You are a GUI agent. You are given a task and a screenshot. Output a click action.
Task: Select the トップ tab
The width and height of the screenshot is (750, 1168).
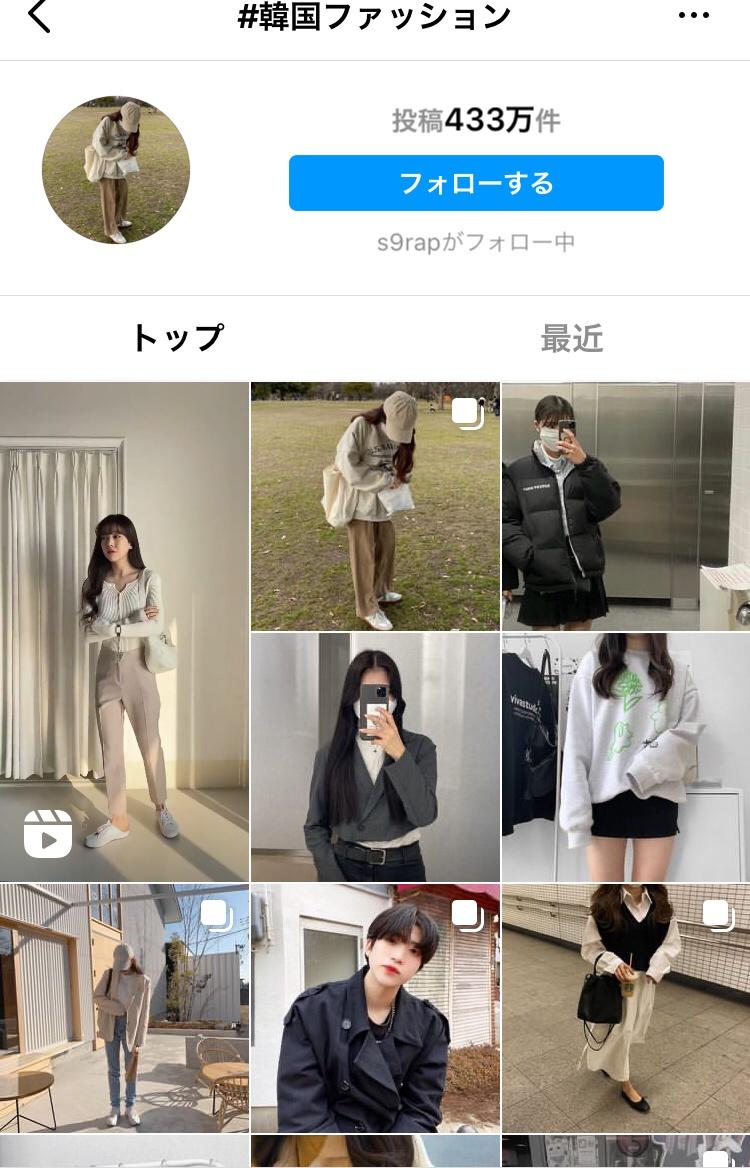coord(178,339)
